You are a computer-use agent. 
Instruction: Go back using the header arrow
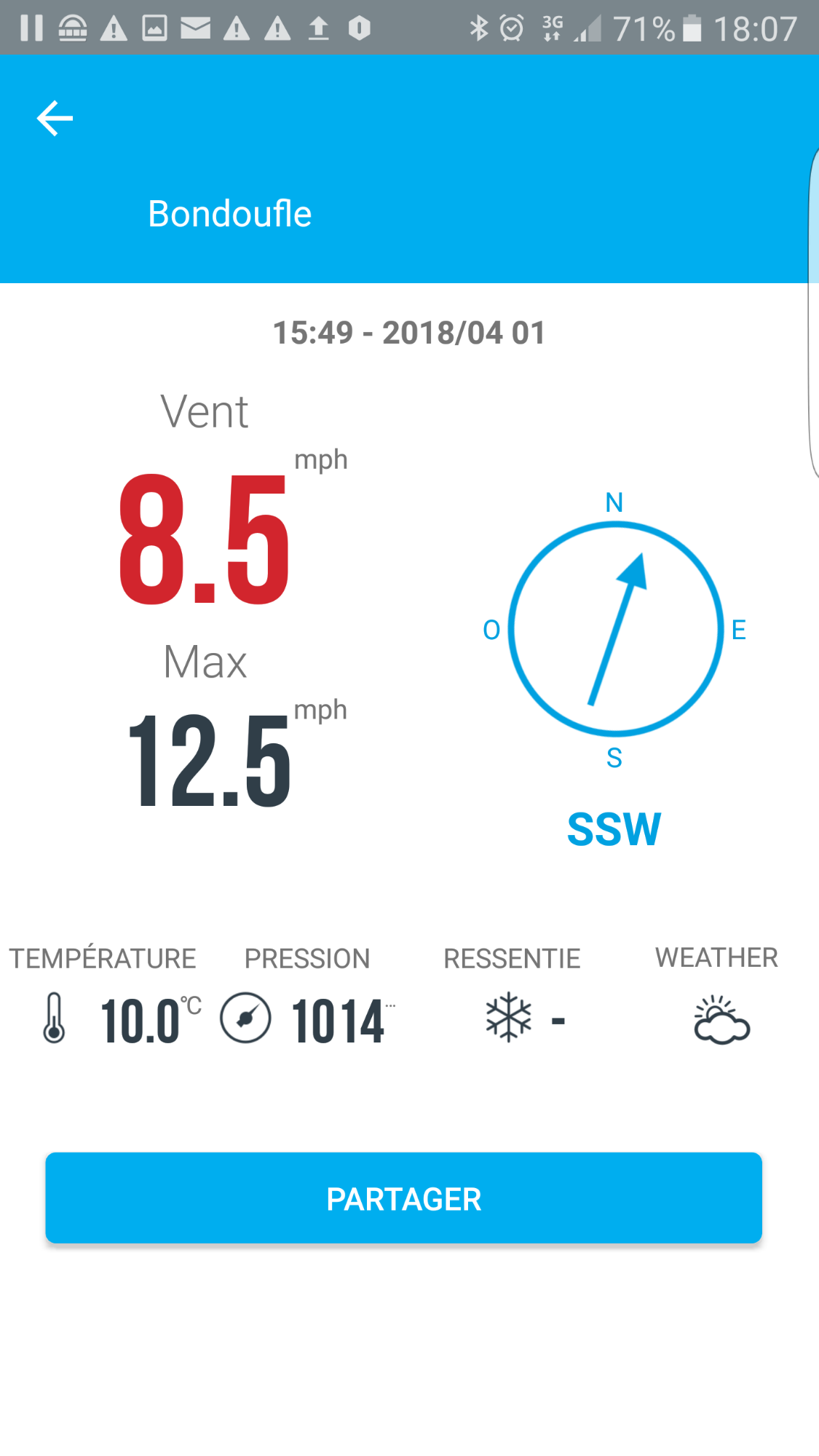55,119
